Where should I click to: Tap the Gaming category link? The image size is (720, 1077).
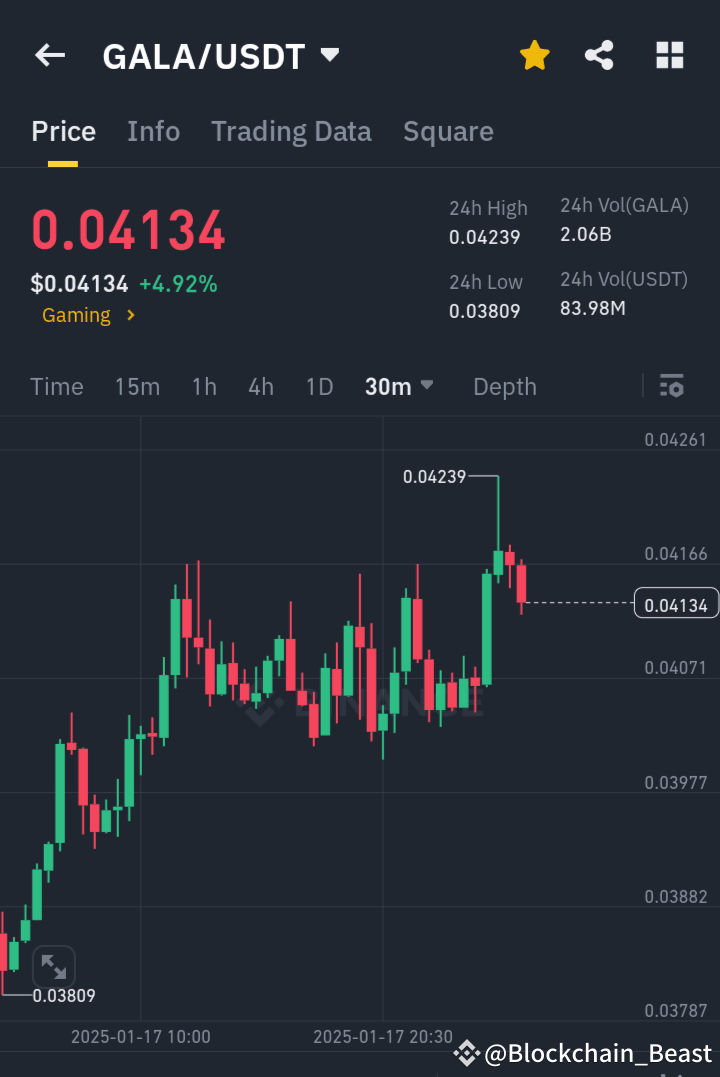point(76,315)
